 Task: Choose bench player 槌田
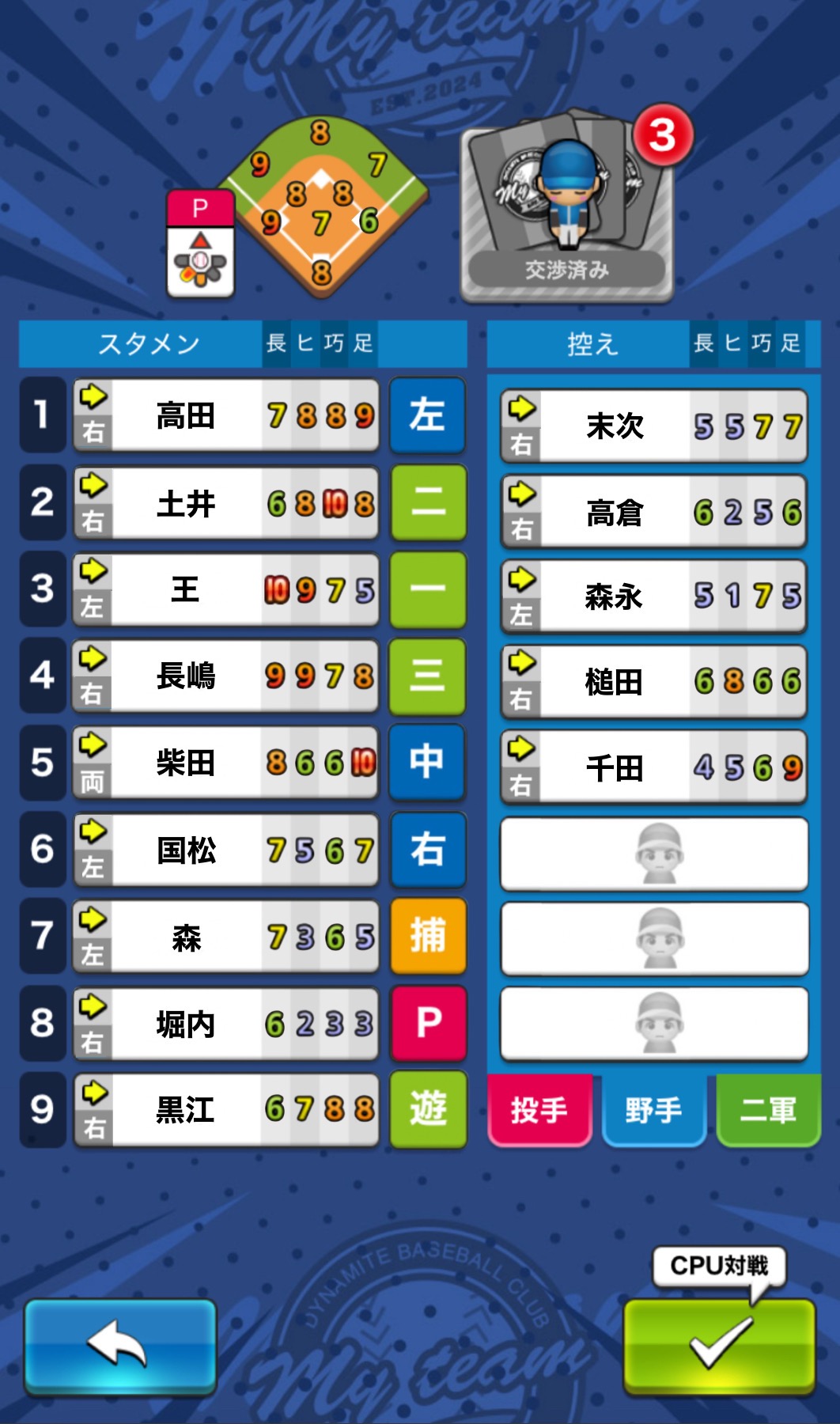[653, 681]
